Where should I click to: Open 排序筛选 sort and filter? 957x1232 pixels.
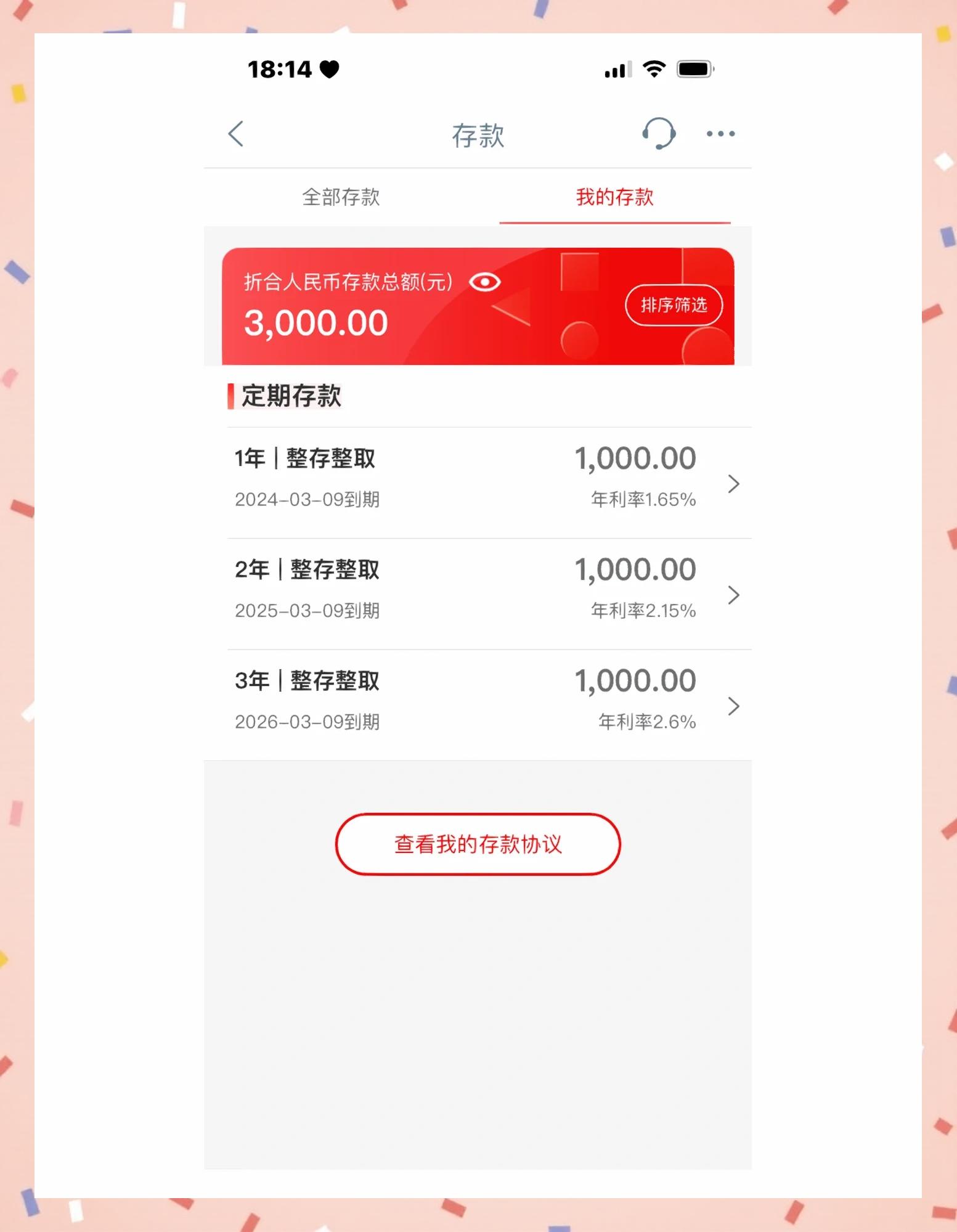674,305
